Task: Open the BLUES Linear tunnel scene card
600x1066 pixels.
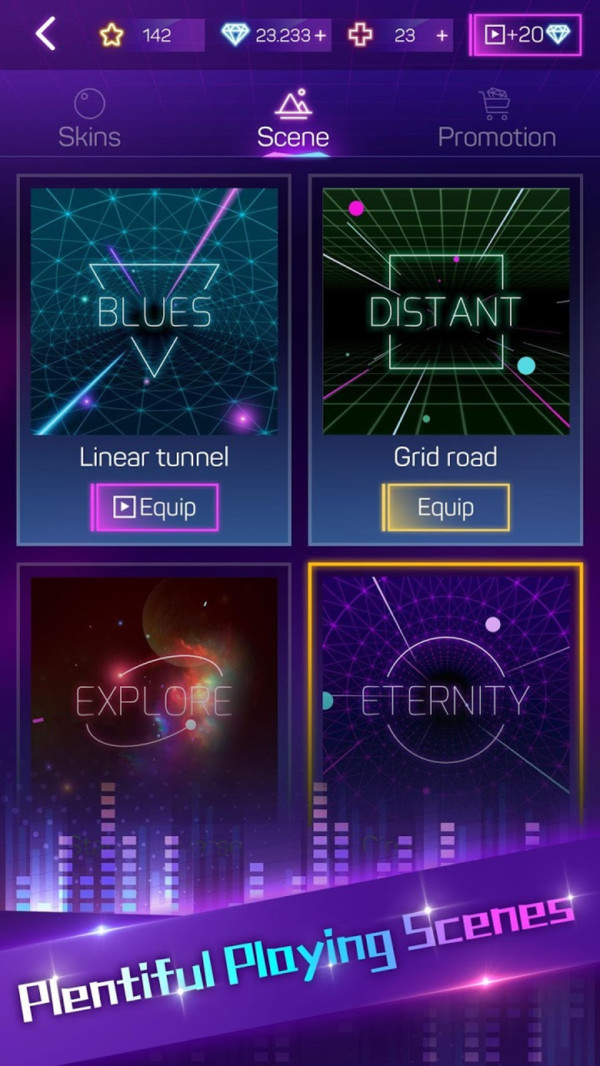Action: (x=154, y=311)
